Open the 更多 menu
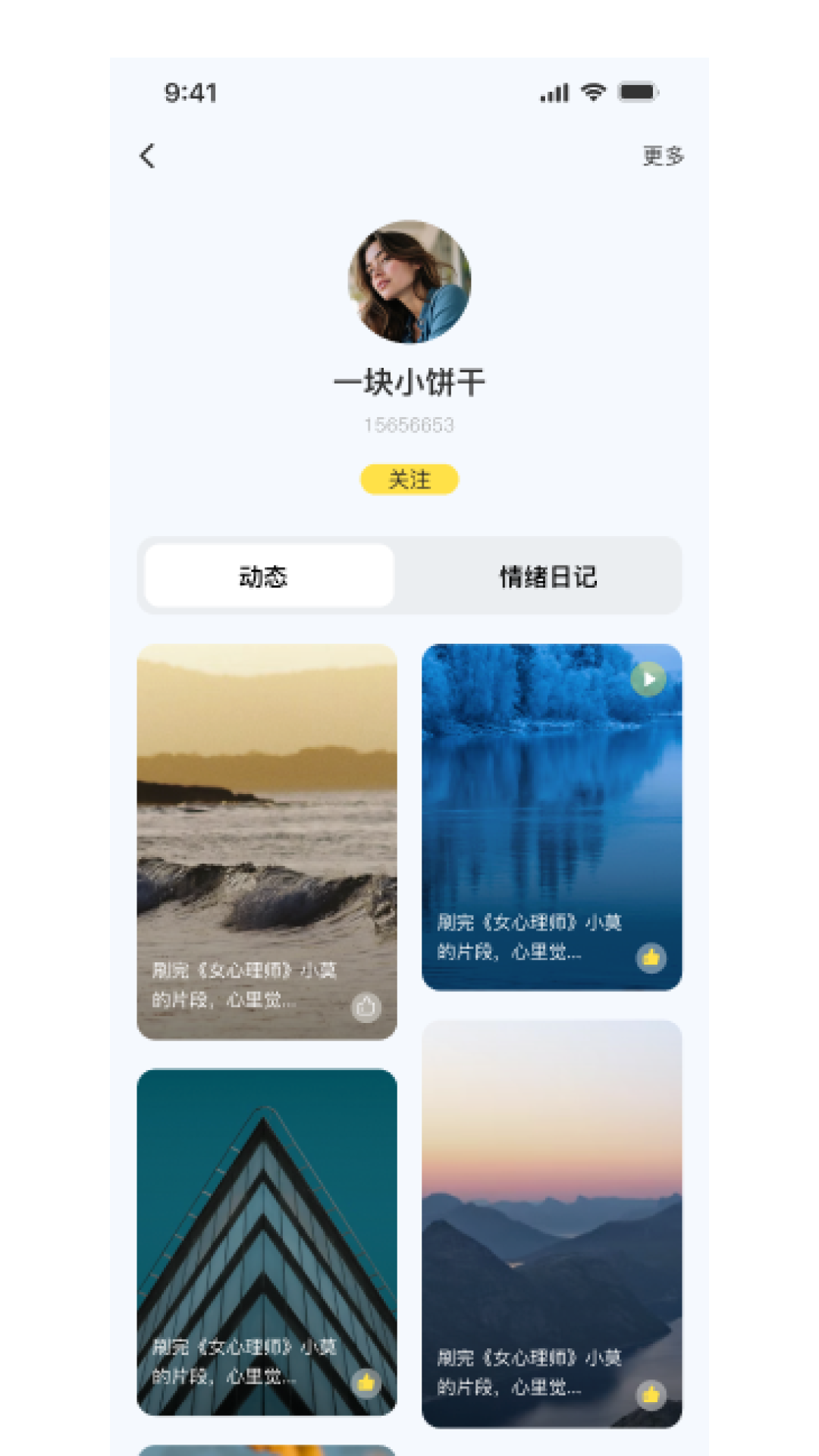Image resolution: width=819 pixels, height=1456 pixels. pos(664,156)
